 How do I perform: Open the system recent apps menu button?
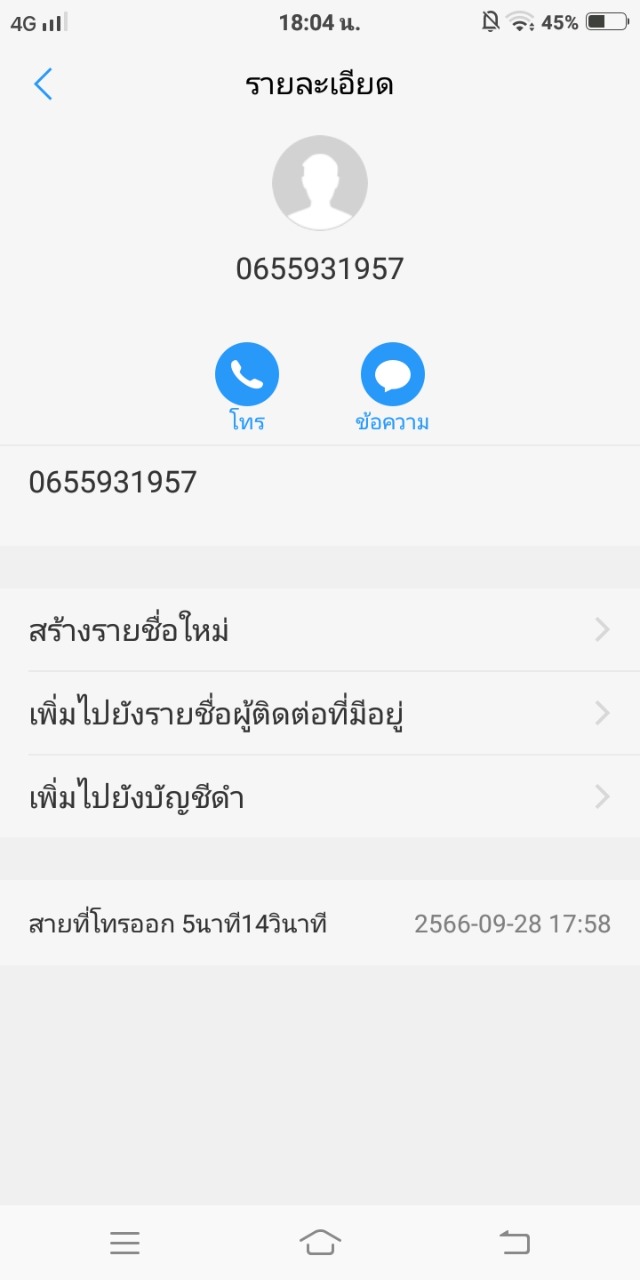[x=125, y=1242]
